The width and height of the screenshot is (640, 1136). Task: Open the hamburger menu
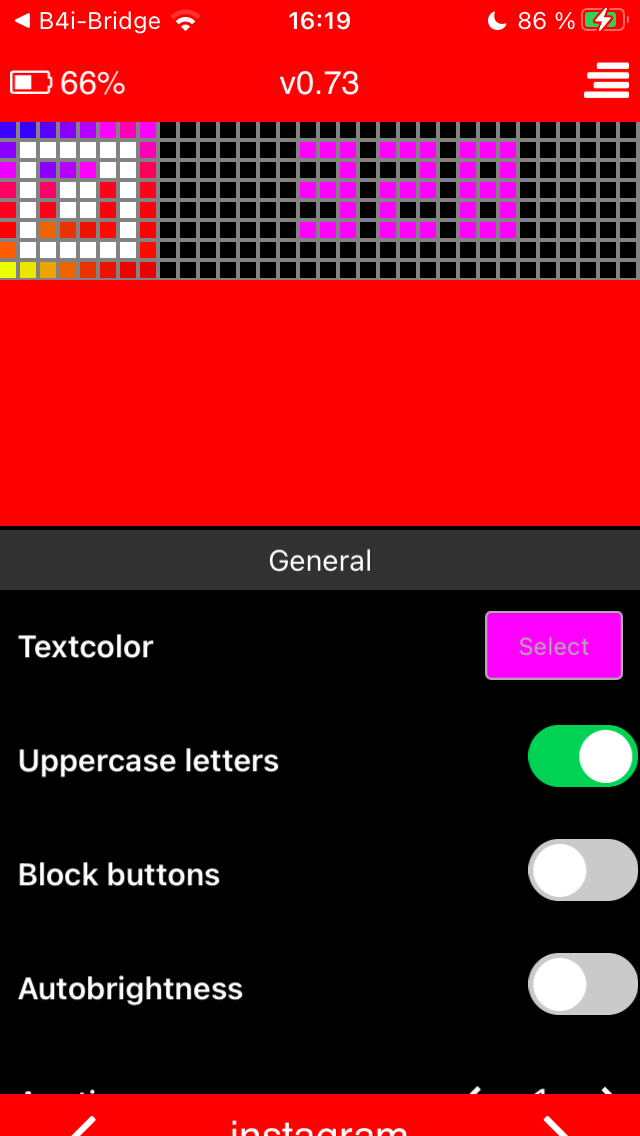tap(606, 81)
